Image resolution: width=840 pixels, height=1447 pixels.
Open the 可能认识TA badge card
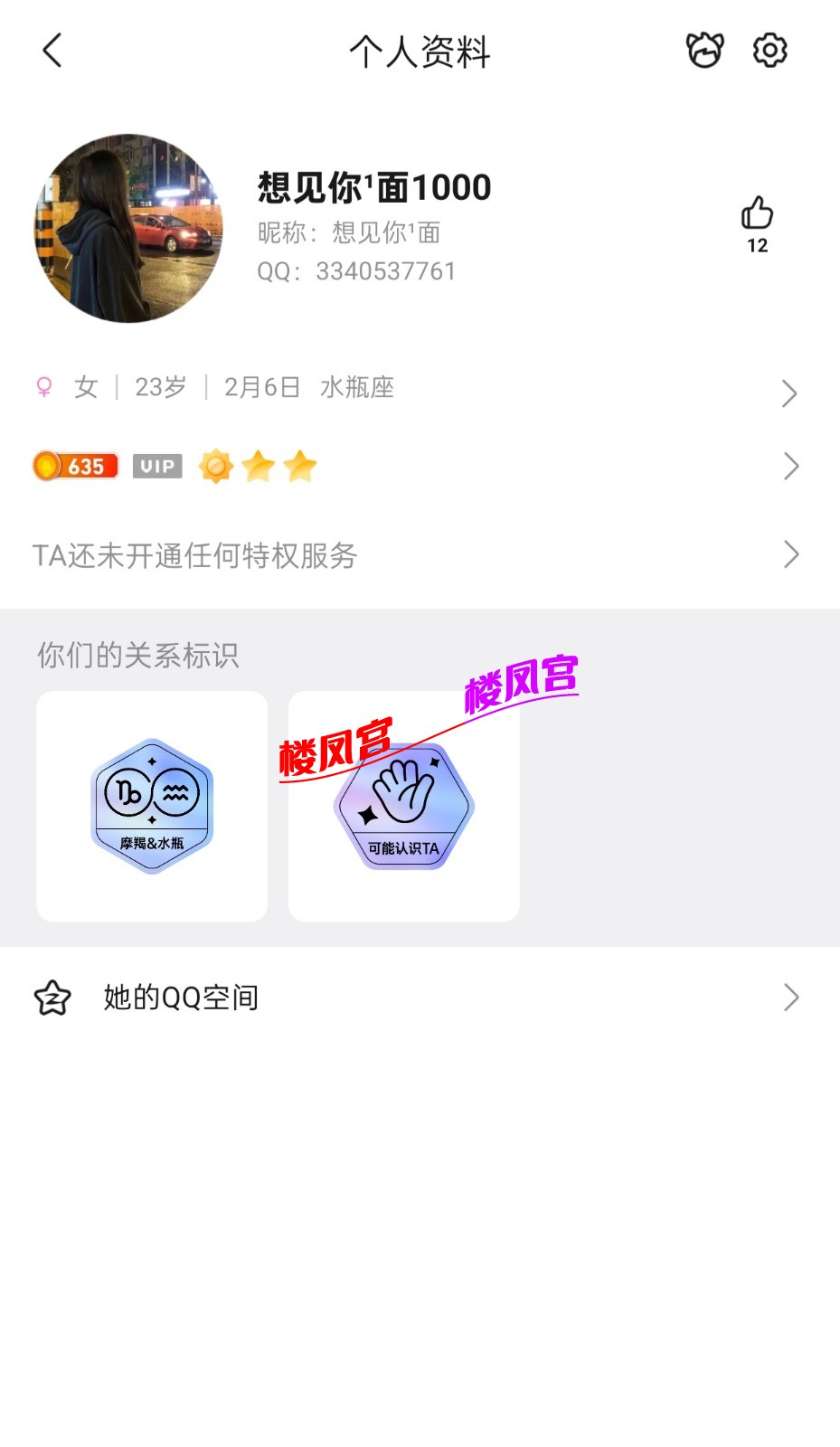[404, 807]
